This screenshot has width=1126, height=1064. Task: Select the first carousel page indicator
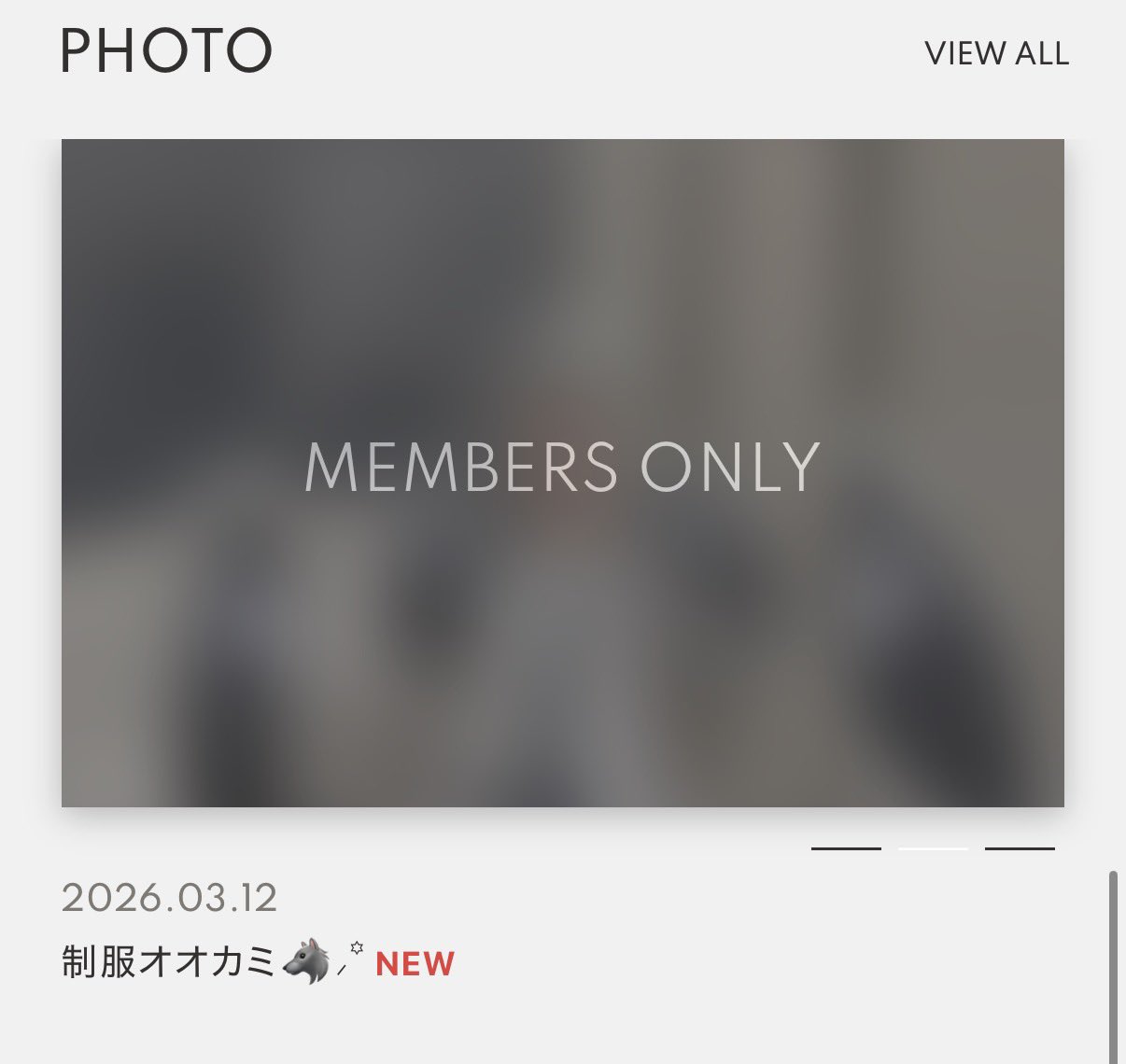[x=846, y=848]
